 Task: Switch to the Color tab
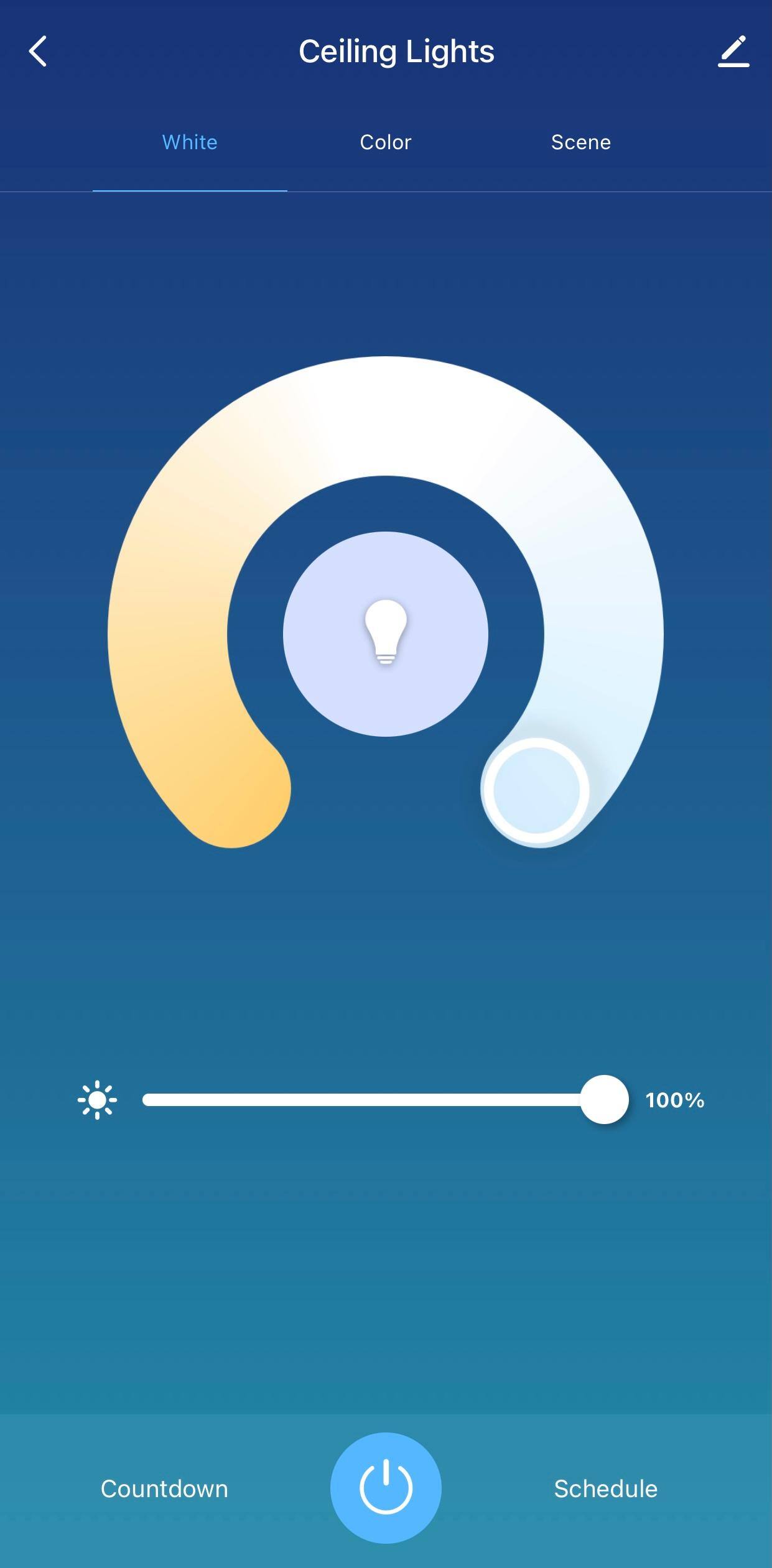[386, 142]
